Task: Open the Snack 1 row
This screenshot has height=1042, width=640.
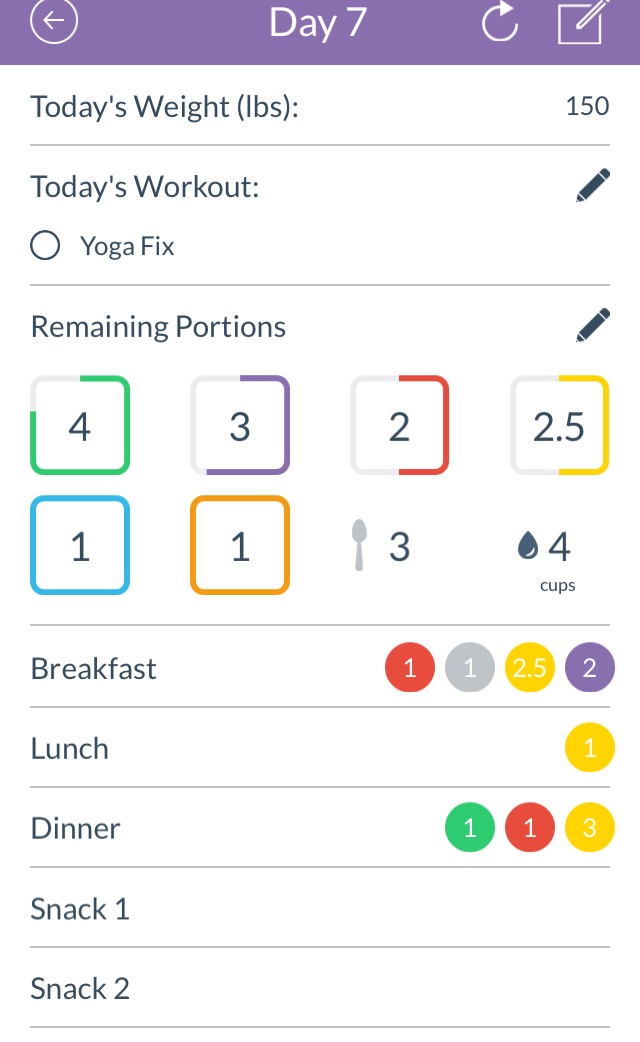Action: tap(320, 908)
